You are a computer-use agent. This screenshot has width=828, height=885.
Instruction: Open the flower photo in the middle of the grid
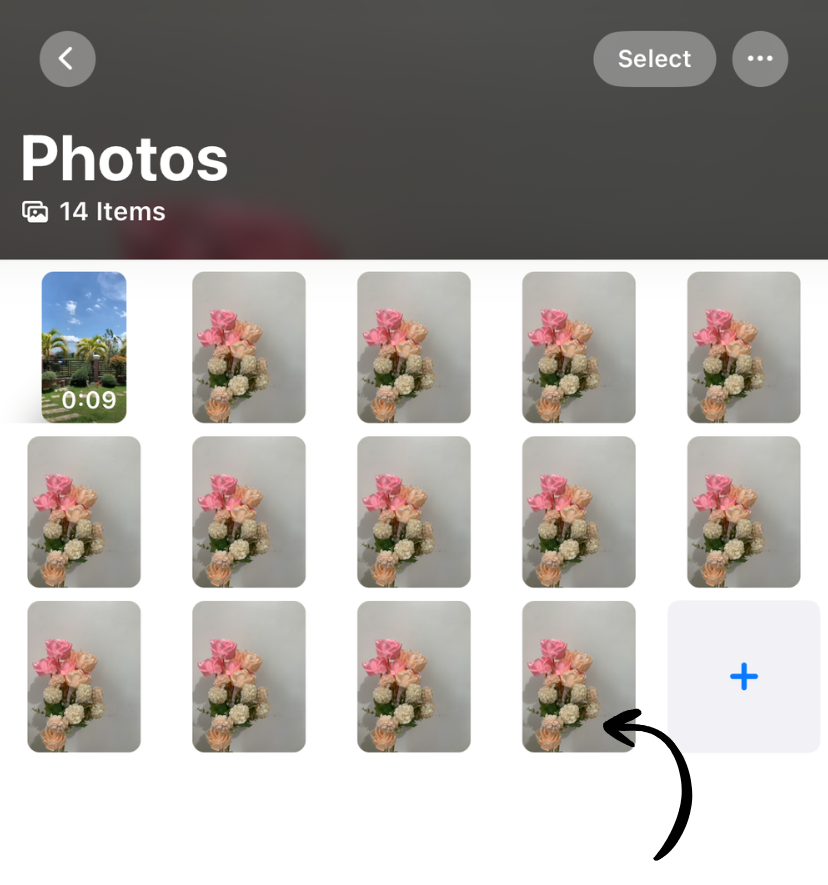(413, 511)
